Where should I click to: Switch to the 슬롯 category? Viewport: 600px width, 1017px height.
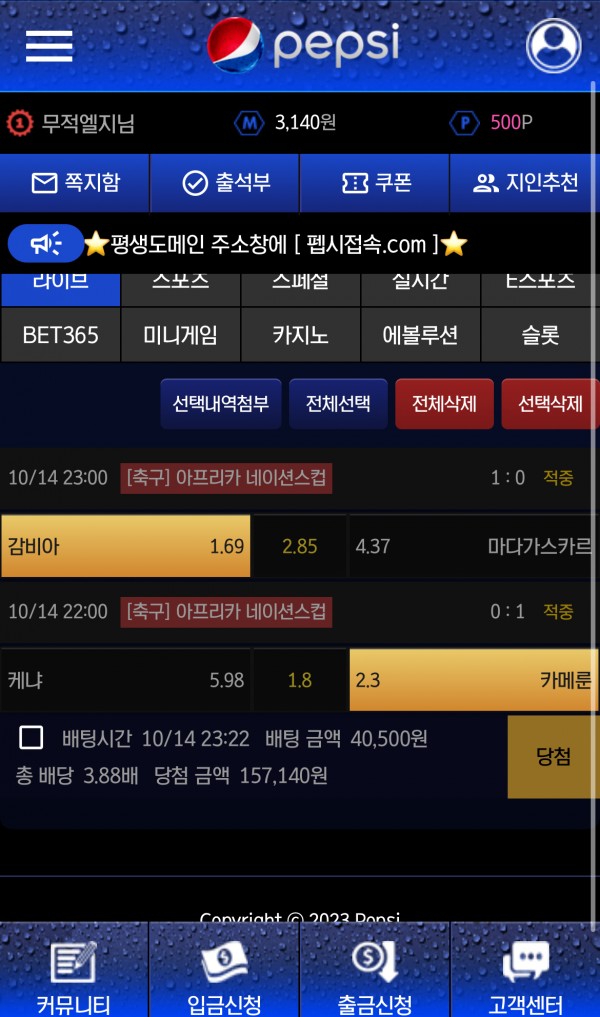[540, 335]
